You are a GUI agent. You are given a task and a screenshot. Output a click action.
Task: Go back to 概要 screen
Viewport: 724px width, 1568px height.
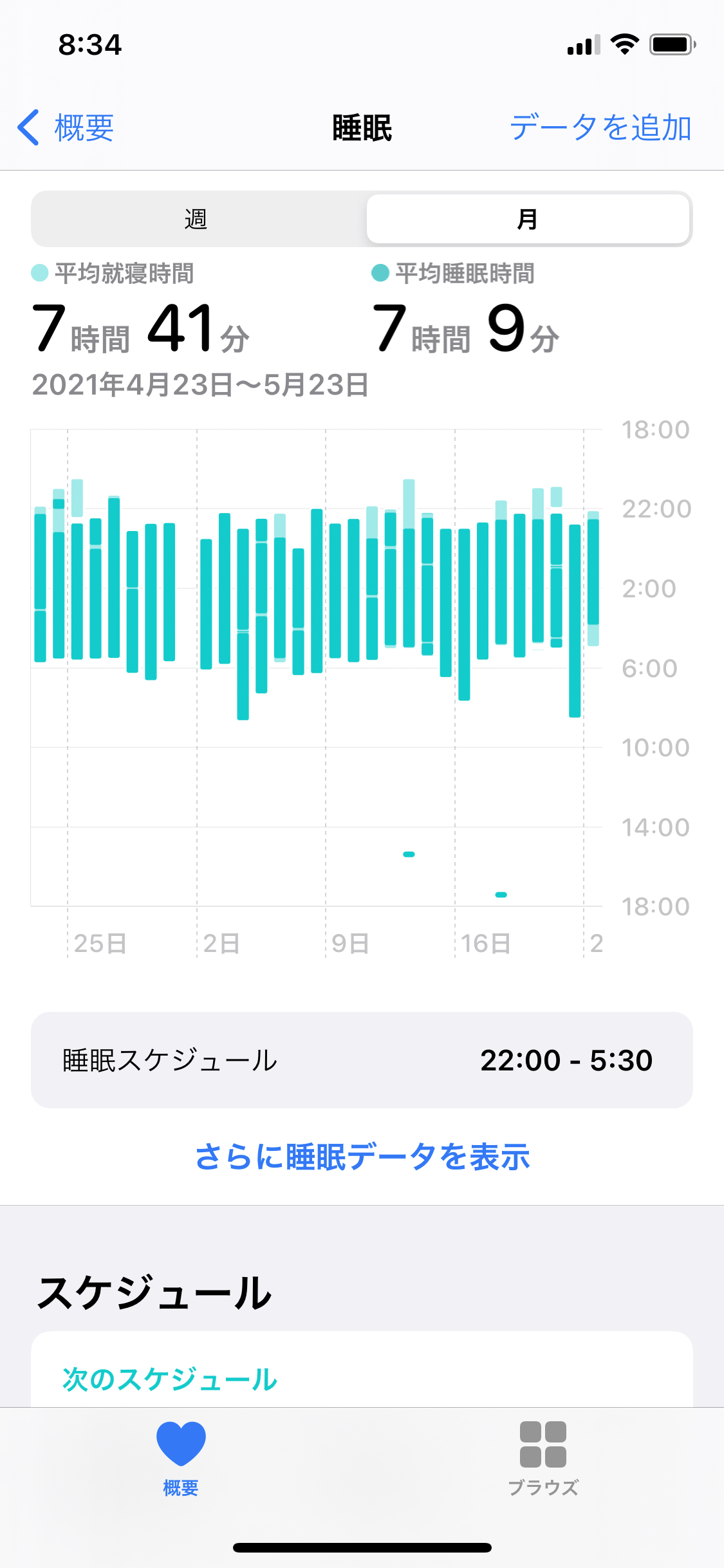pos(66,127)
